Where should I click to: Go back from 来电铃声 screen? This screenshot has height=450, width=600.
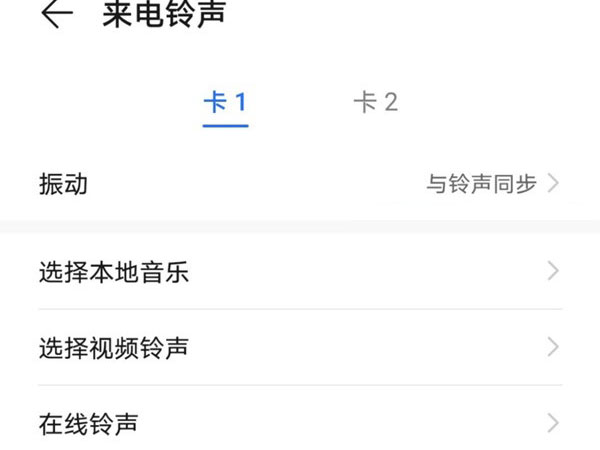click(x=58, y=15)
